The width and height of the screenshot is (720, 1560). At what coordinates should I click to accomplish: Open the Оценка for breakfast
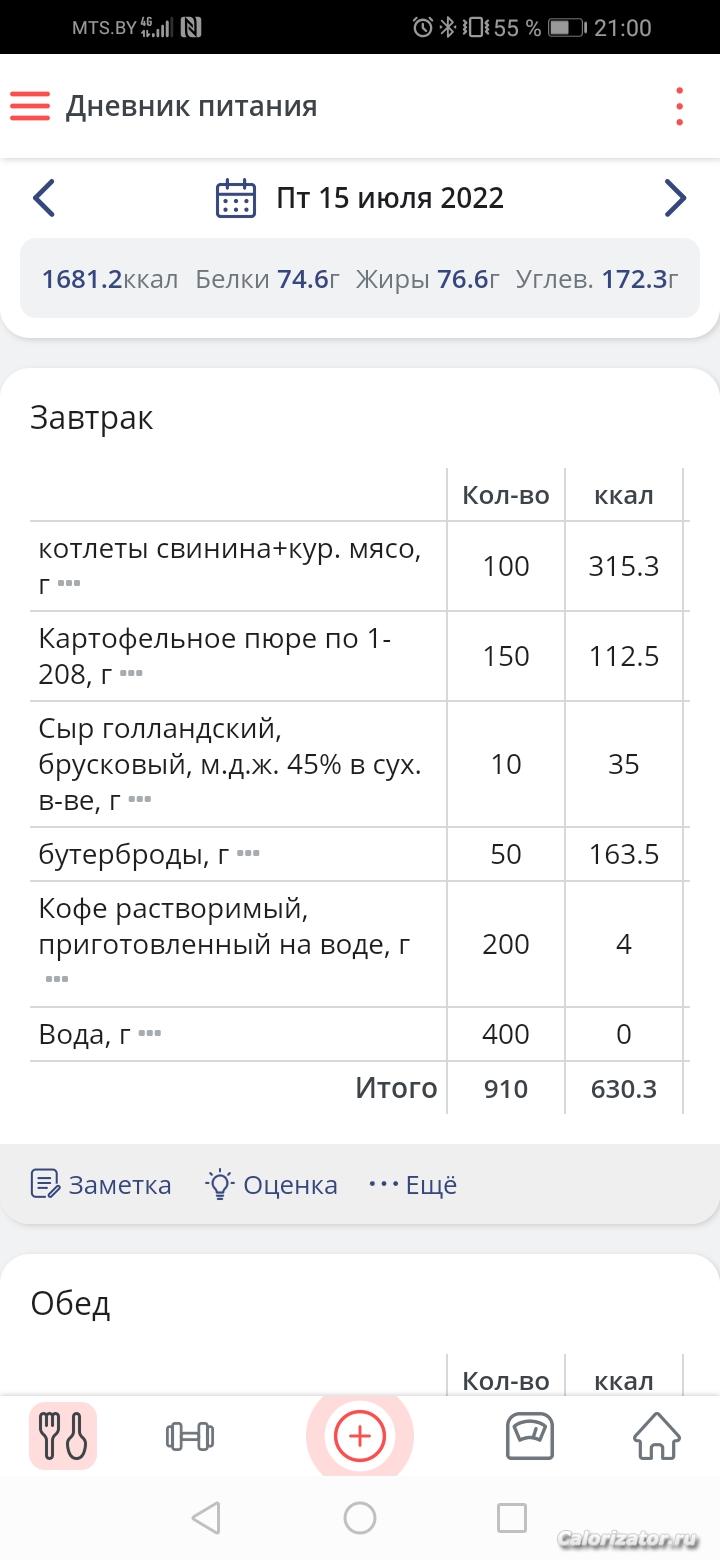click(271, 1184)
